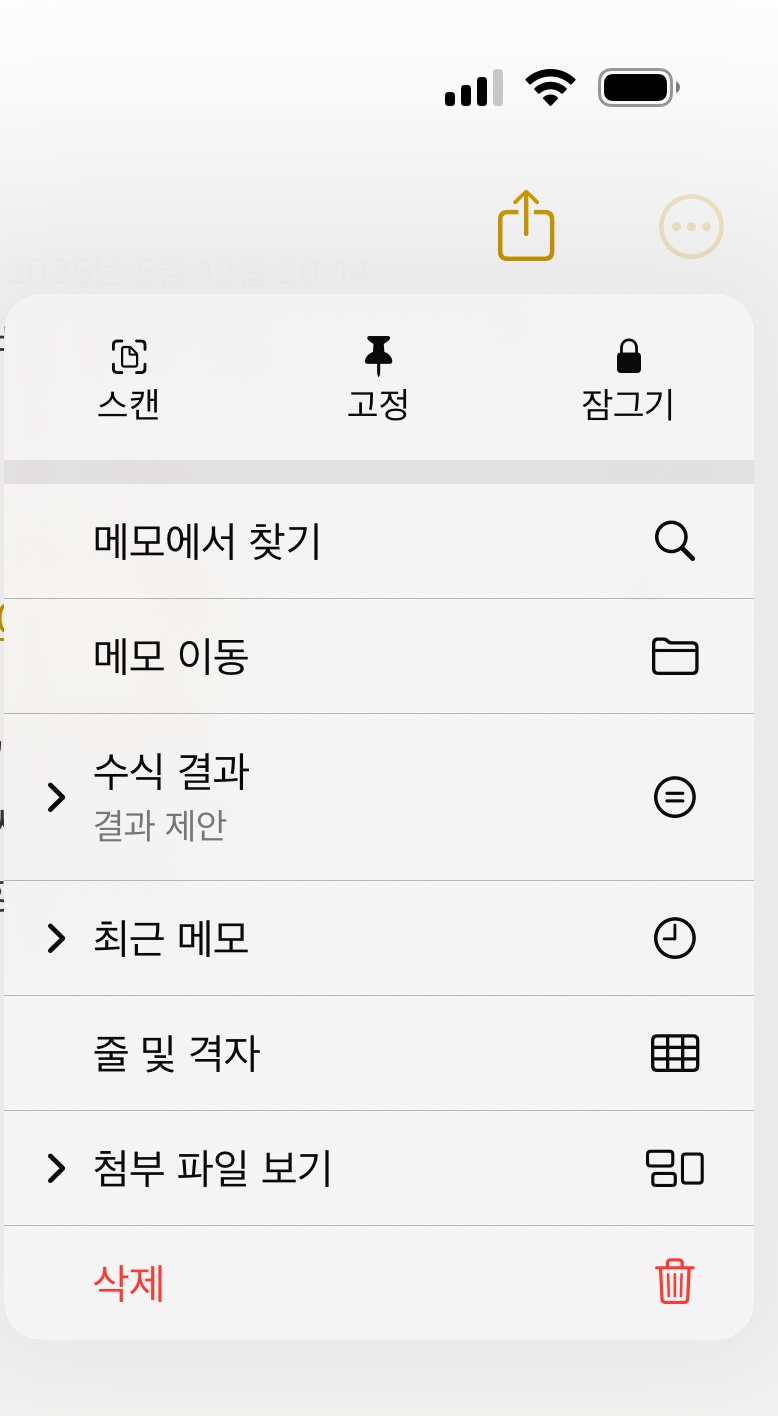Select 스캔 to scan a document
The image size is (778, 1416).
click(x=129, y=379)
